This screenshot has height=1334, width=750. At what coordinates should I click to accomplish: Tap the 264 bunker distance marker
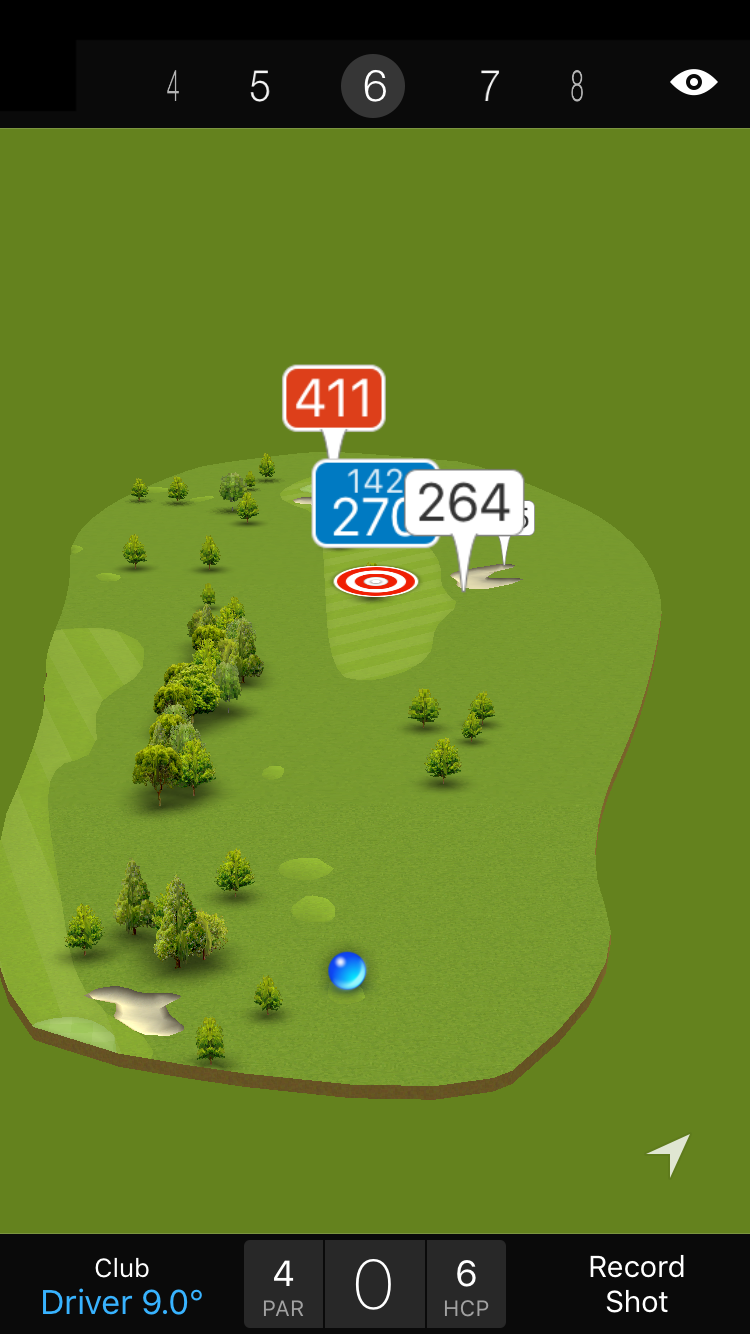pyautogui.click(x=465, y=503)
